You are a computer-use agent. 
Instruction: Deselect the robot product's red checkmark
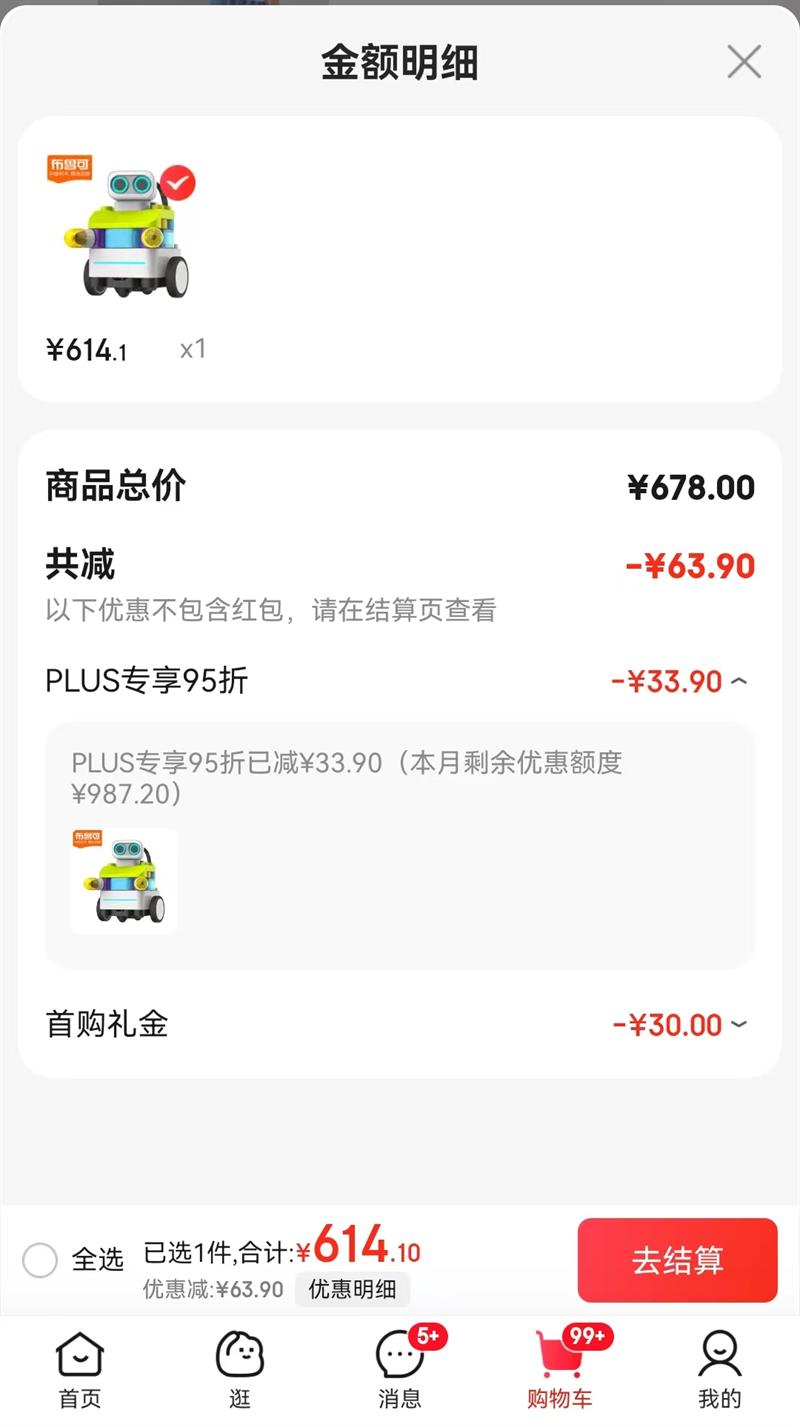tap(178, 183)
